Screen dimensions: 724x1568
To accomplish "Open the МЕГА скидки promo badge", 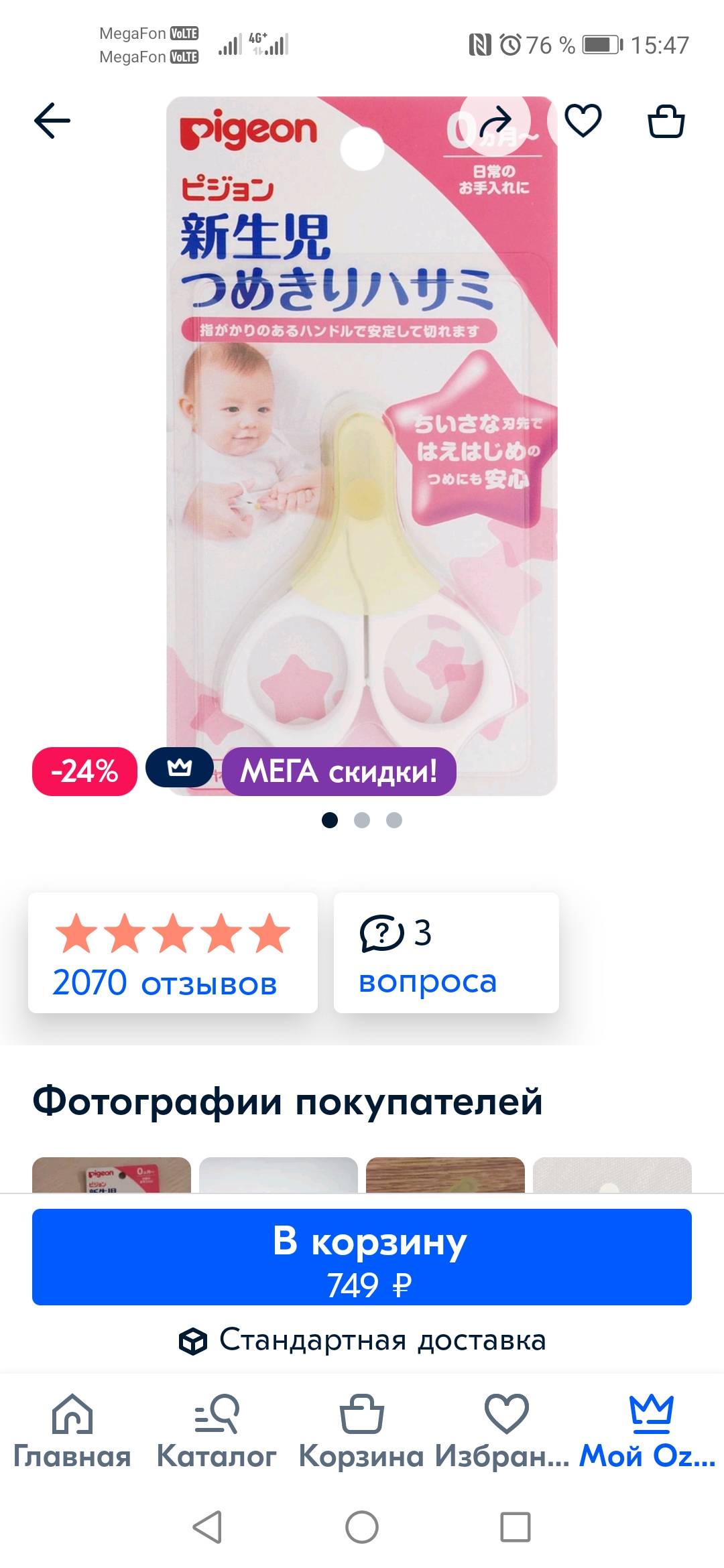I will click(339, 771).
